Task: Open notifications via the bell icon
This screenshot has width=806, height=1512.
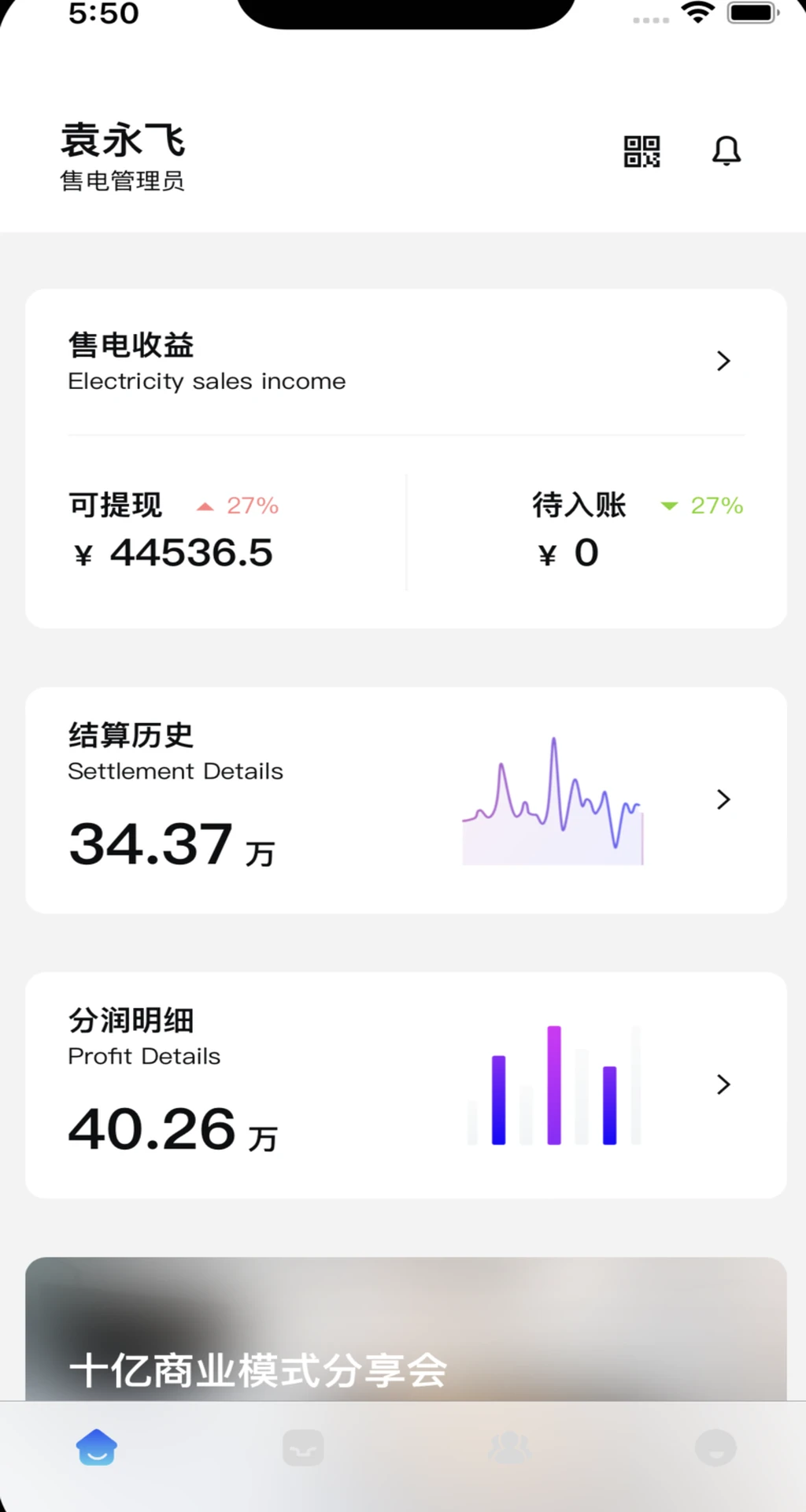Action: click(x=726, y=151)
